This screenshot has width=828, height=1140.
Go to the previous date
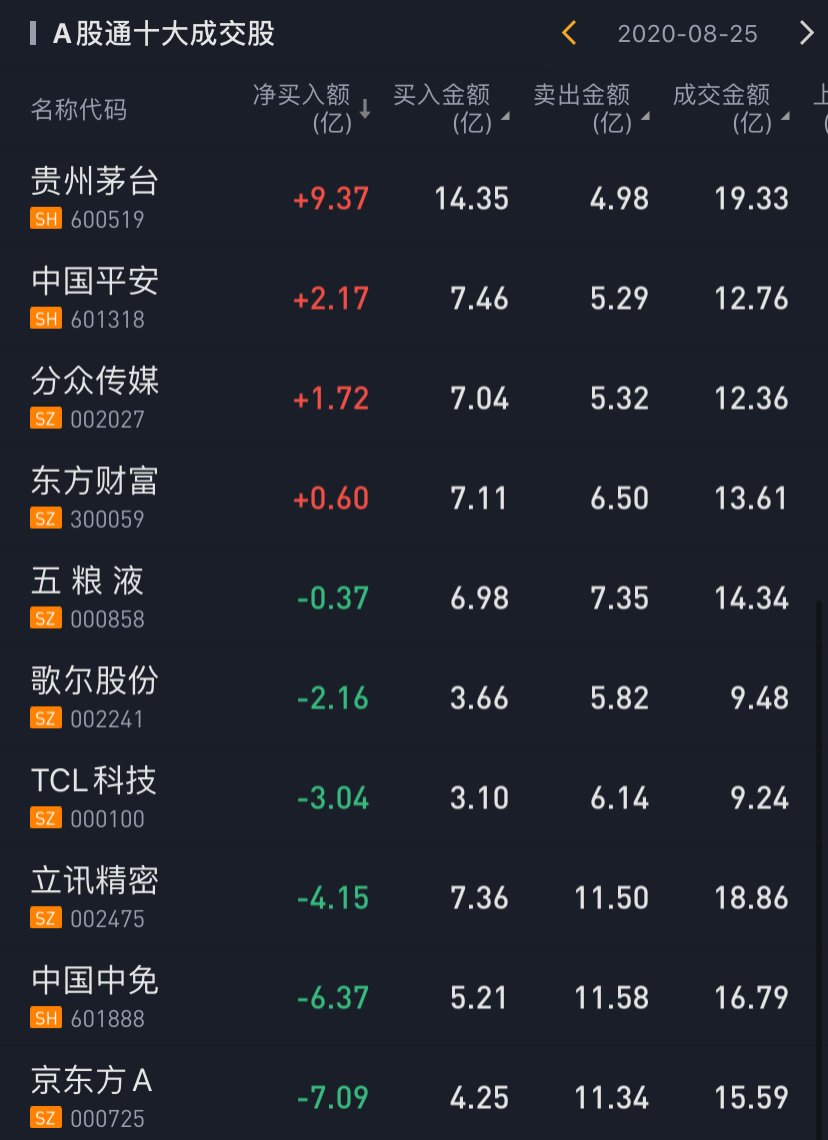569,34
